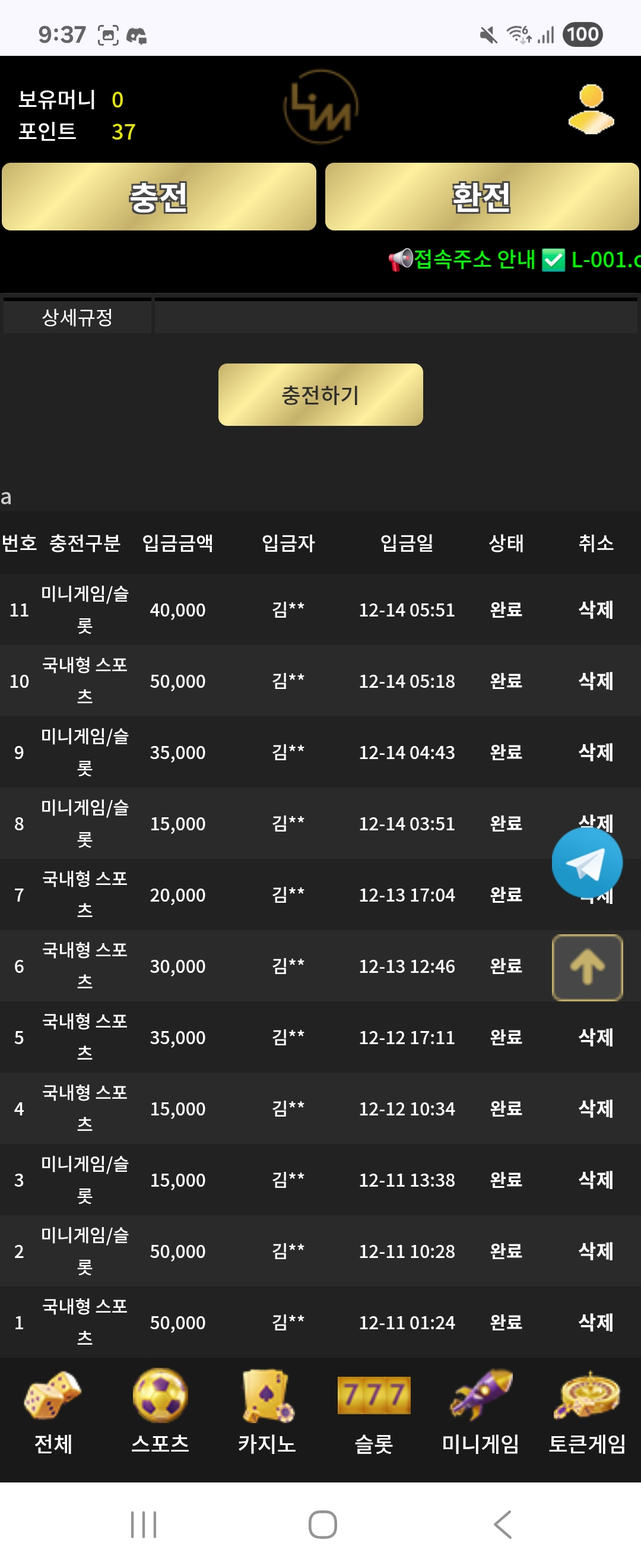Open the user profile icon
This screenshot has height=1568, width=641.
point(591,109)
